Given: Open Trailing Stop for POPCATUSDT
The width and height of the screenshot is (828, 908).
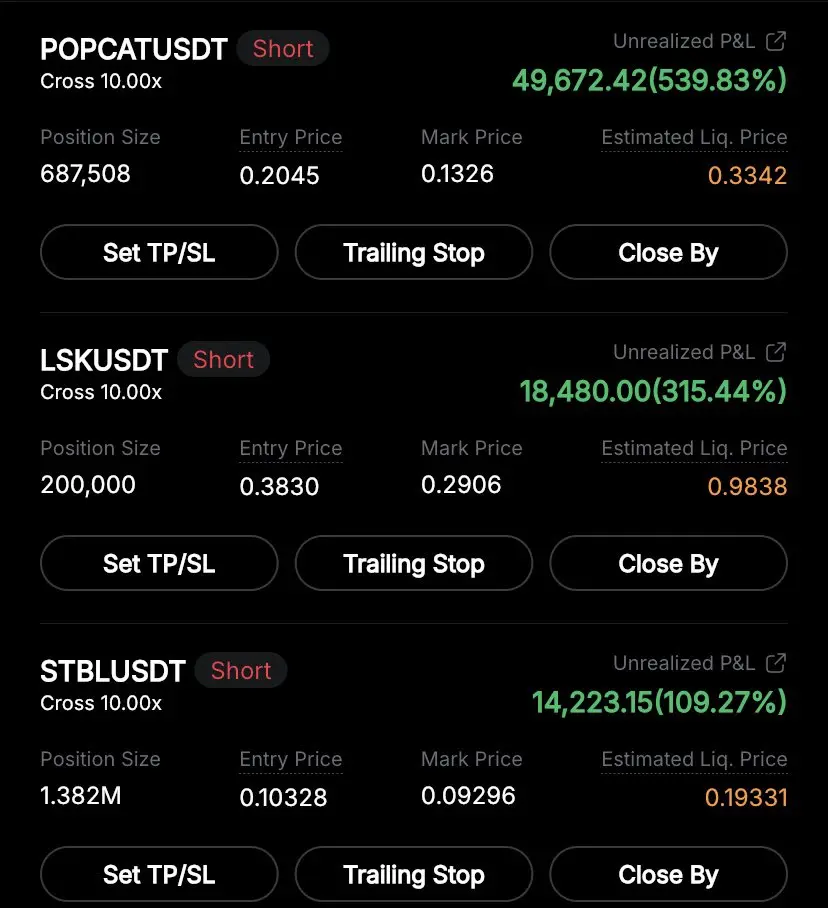Looking at the screenshot, I should pyautogui.click(x=414, y=253).
